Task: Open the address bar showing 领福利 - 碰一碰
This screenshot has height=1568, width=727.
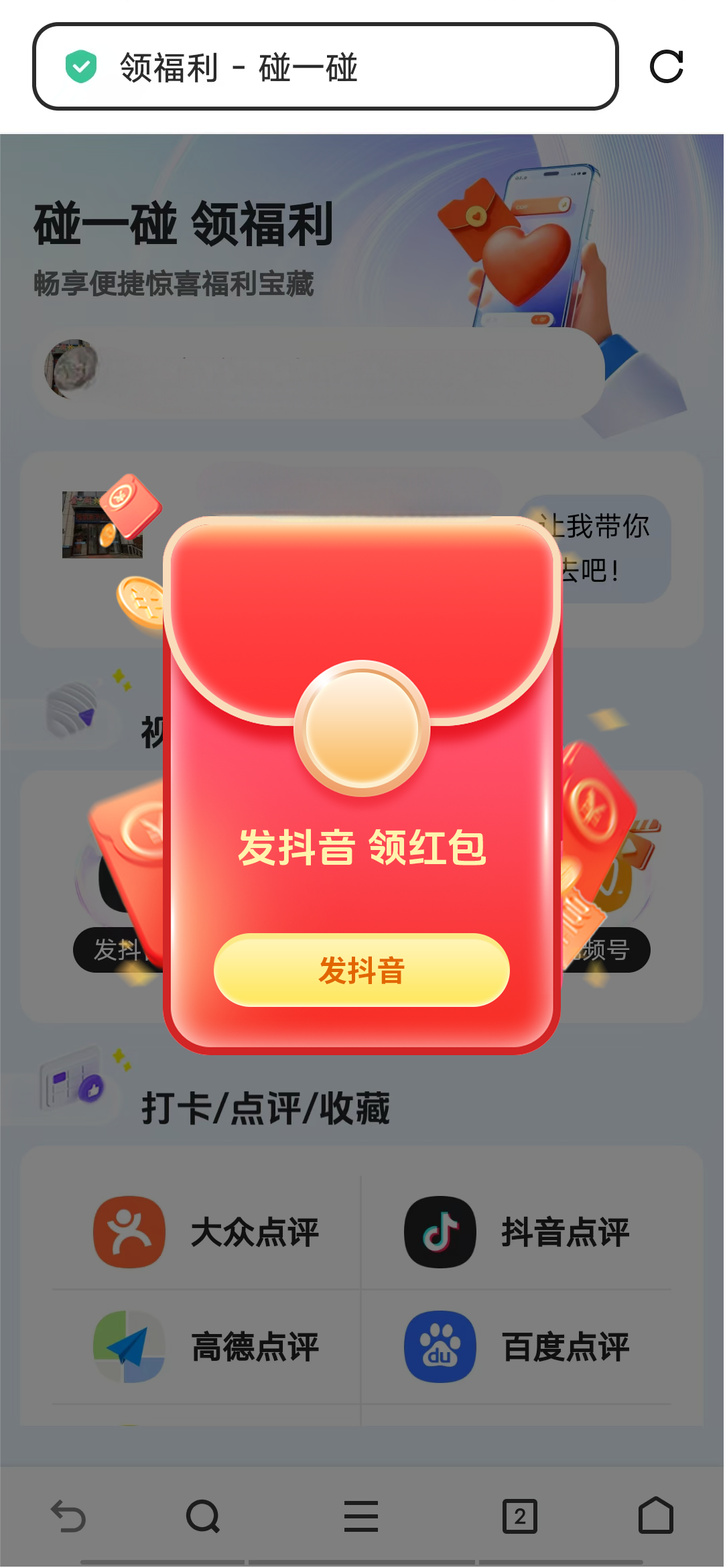Action: point(325,66)
